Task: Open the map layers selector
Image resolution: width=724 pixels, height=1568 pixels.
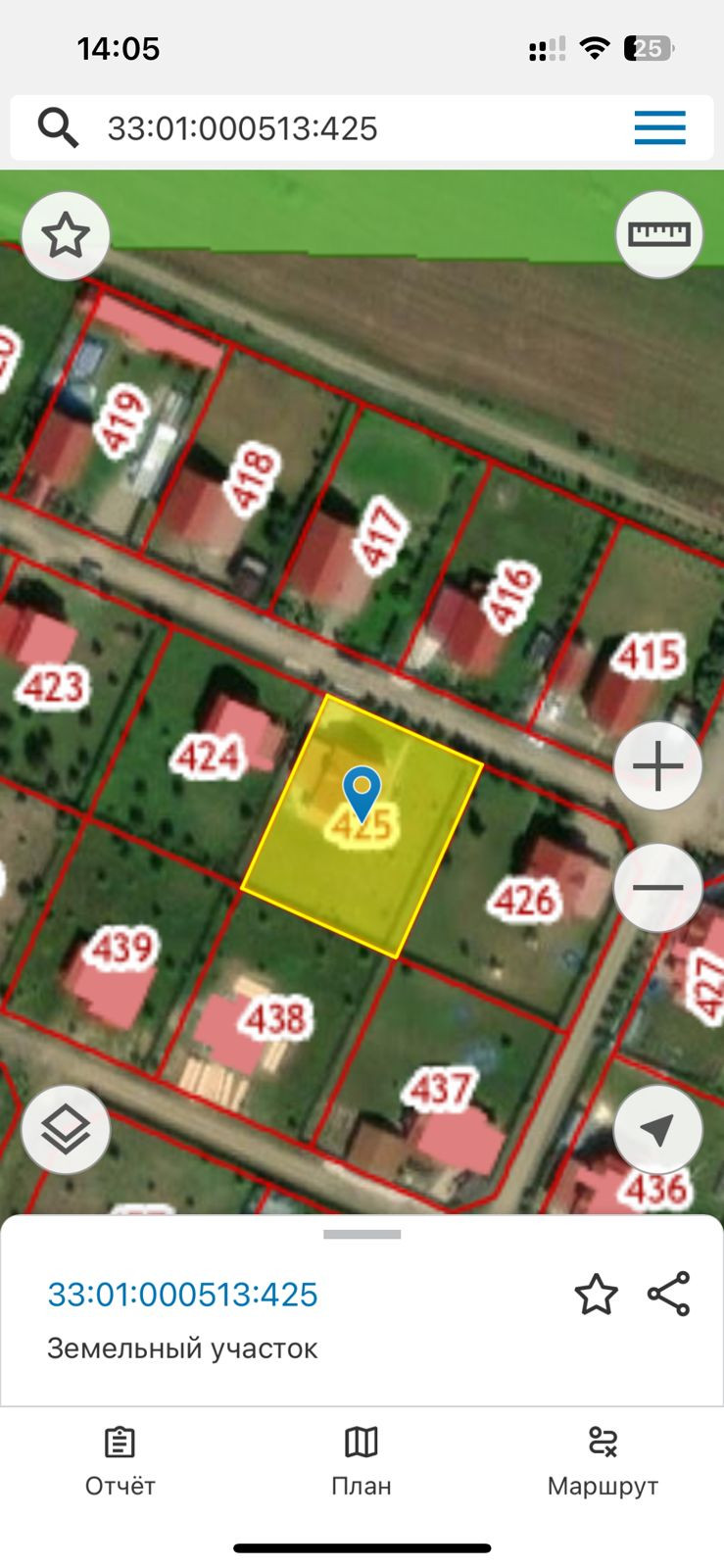Action: point(66,1129)
